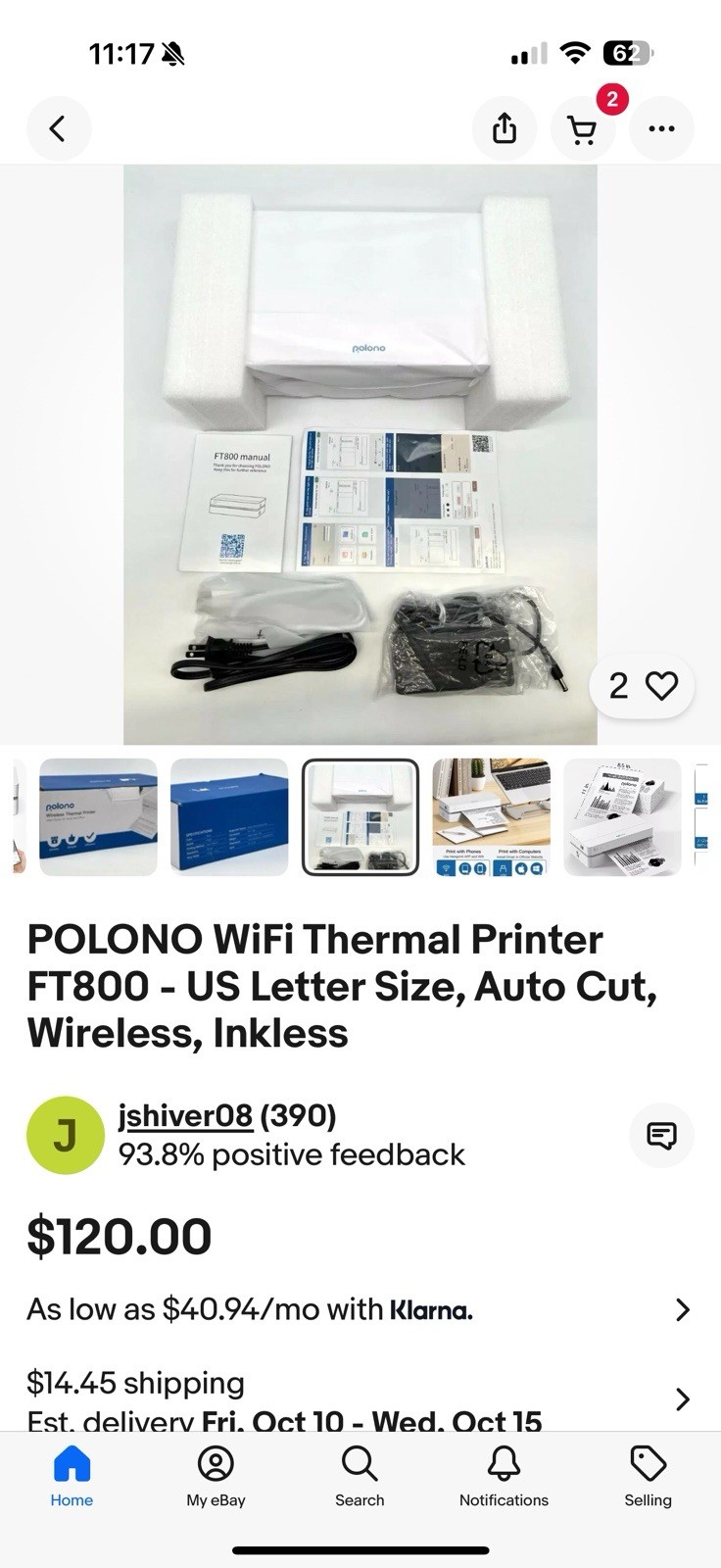Open the overflow menu
This screenshot has width=721, height=1568.
(661, 128)
